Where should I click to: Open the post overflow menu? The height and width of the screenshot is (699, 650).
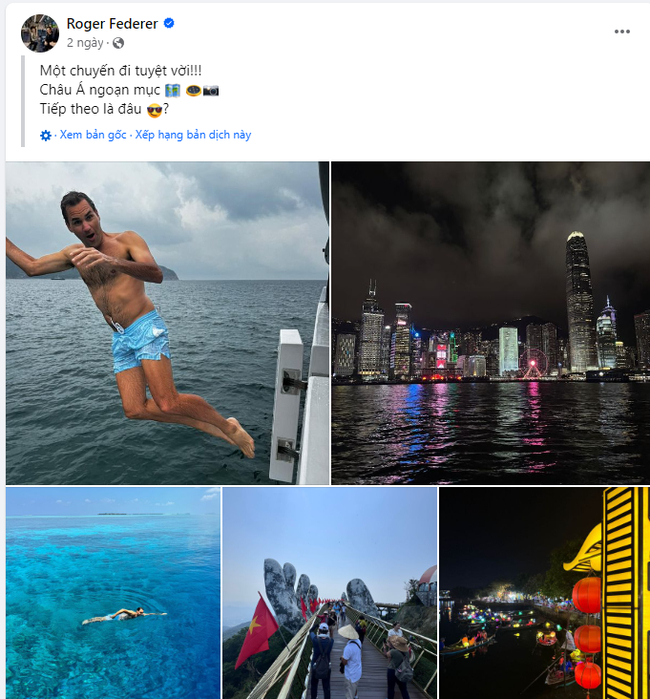click(622, 32)
